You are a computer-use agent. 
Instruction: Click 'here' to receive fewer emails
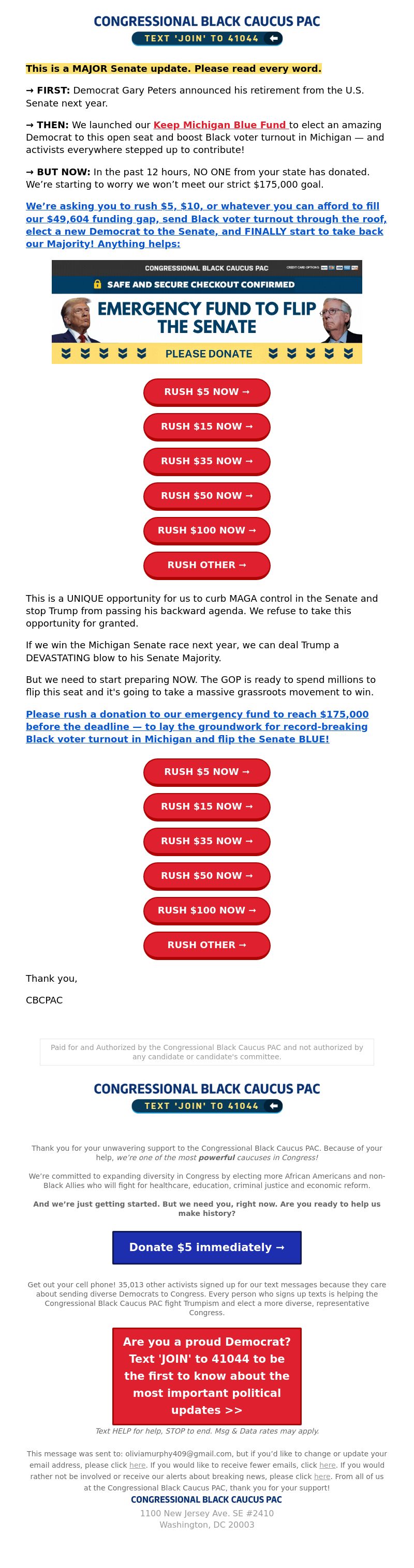pos(328,1465)
